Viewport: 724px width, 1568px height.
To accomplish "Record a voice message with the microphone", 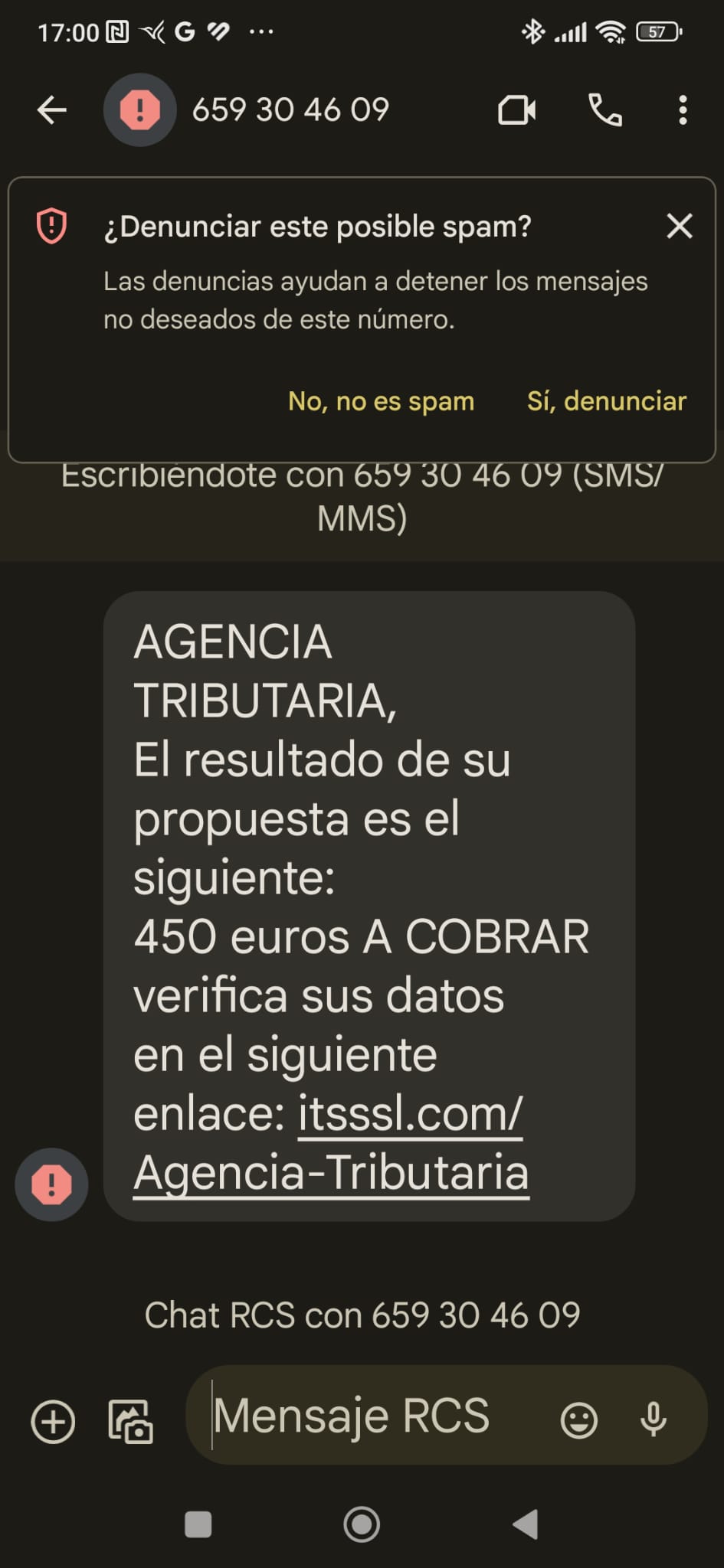I will [x=654, y=1419].
